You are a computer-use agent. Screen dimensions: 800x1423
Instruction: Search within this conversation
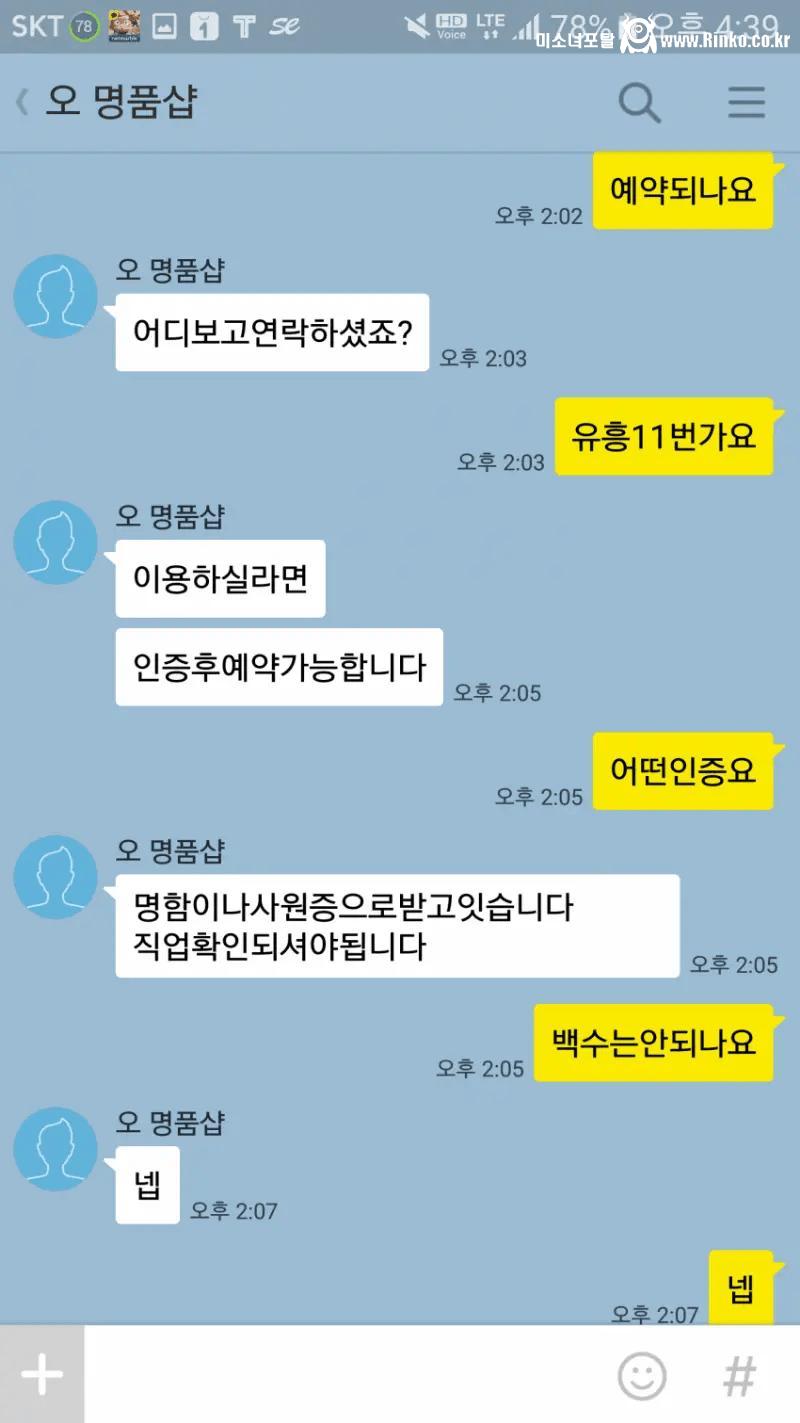[x=639, y=102]
